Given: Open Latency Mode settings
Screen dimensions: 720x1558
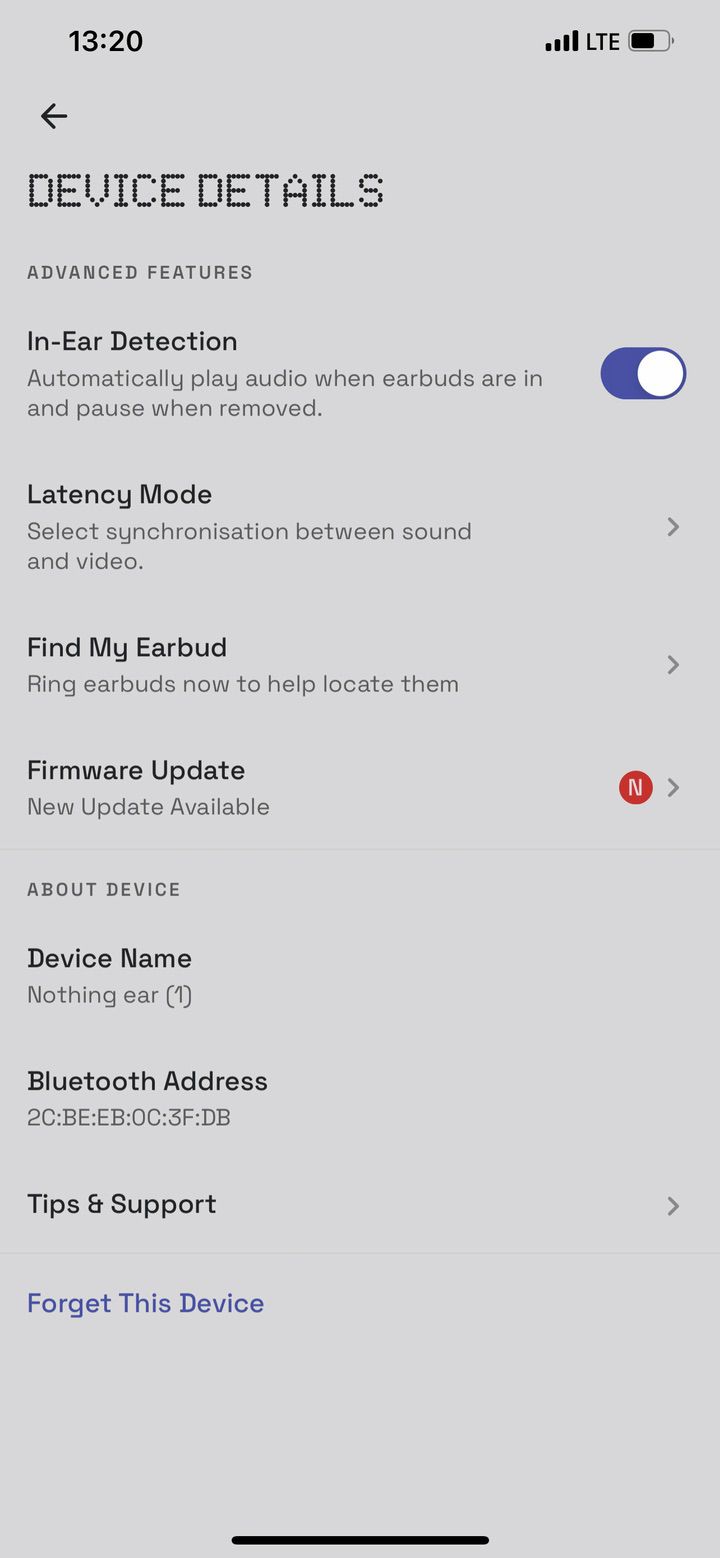Looking at the screenshot, I should coord(360,527).
